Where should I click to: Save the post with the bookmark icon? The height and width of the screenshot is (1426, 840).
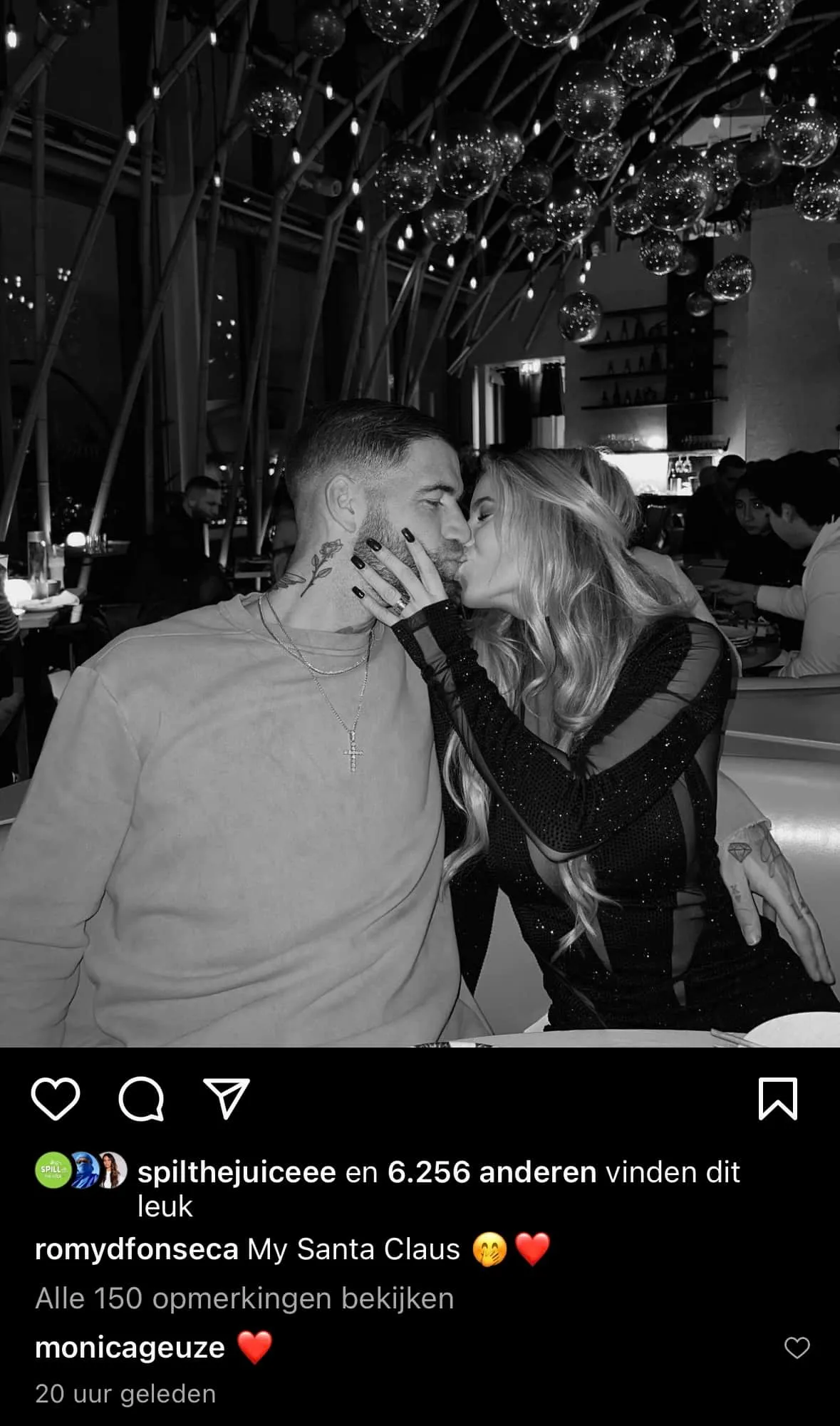tap(777, 1099)
